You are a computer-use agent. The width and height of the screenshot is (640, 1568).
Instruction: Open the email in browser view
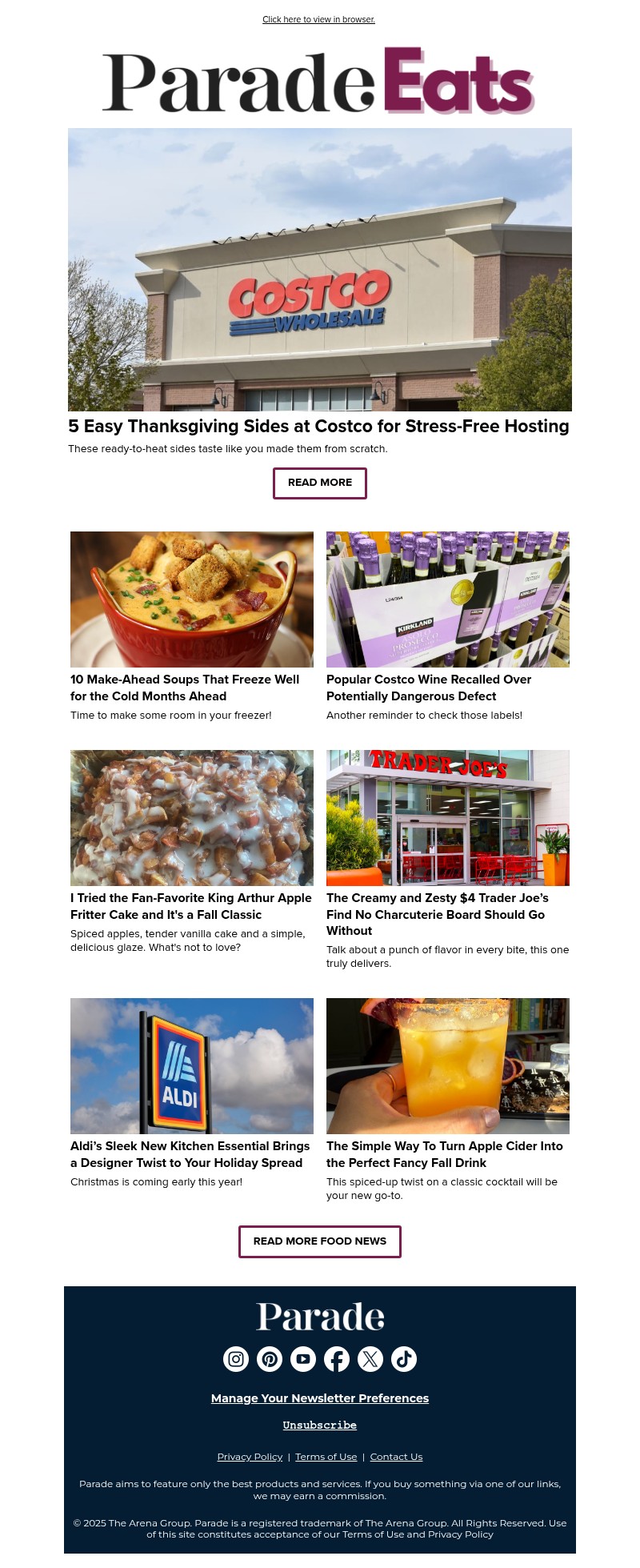click(318, 19)
